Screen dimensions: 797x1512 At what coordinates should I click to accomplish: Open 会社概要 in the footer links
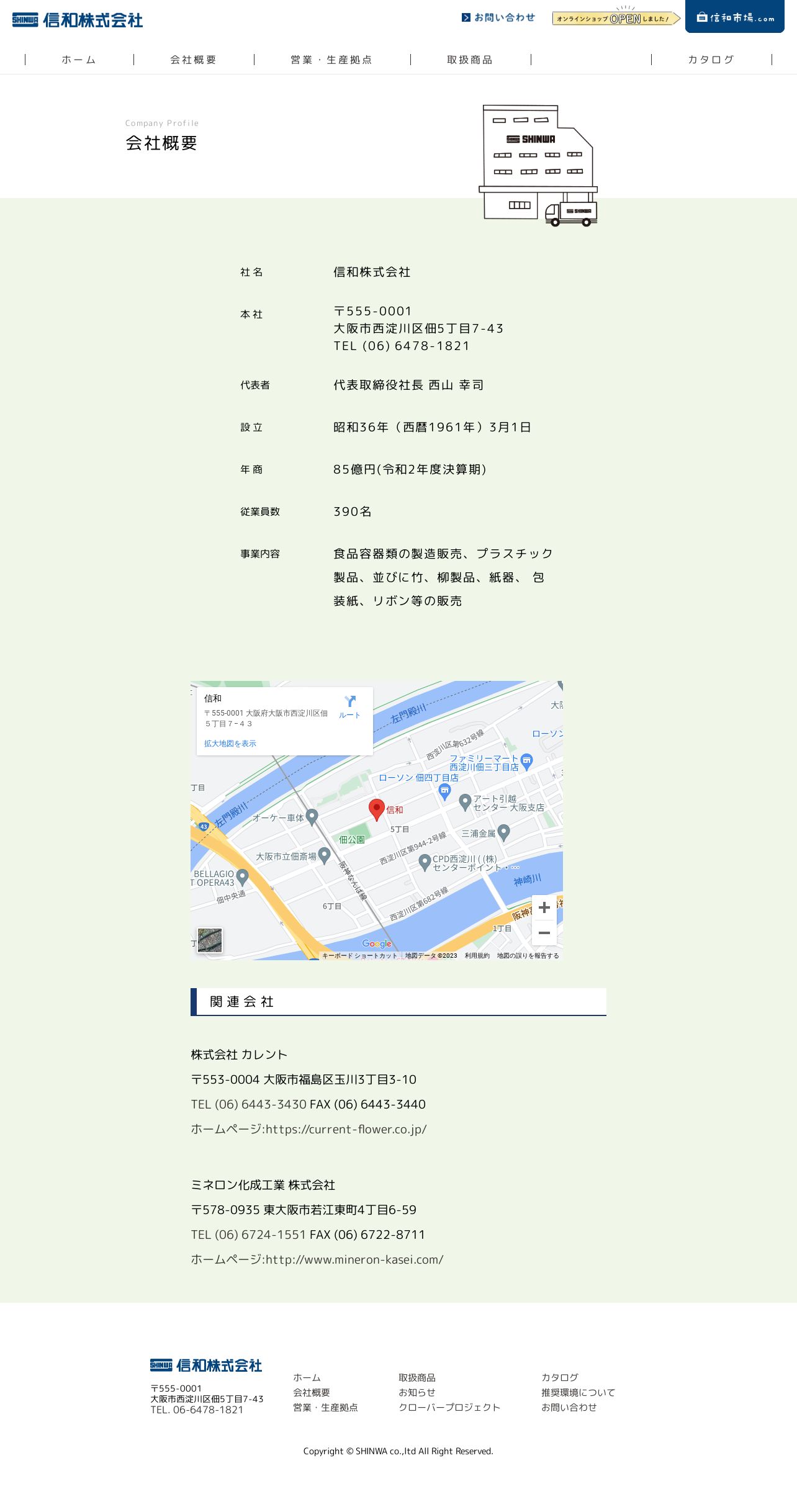(x=312, y=1392)
